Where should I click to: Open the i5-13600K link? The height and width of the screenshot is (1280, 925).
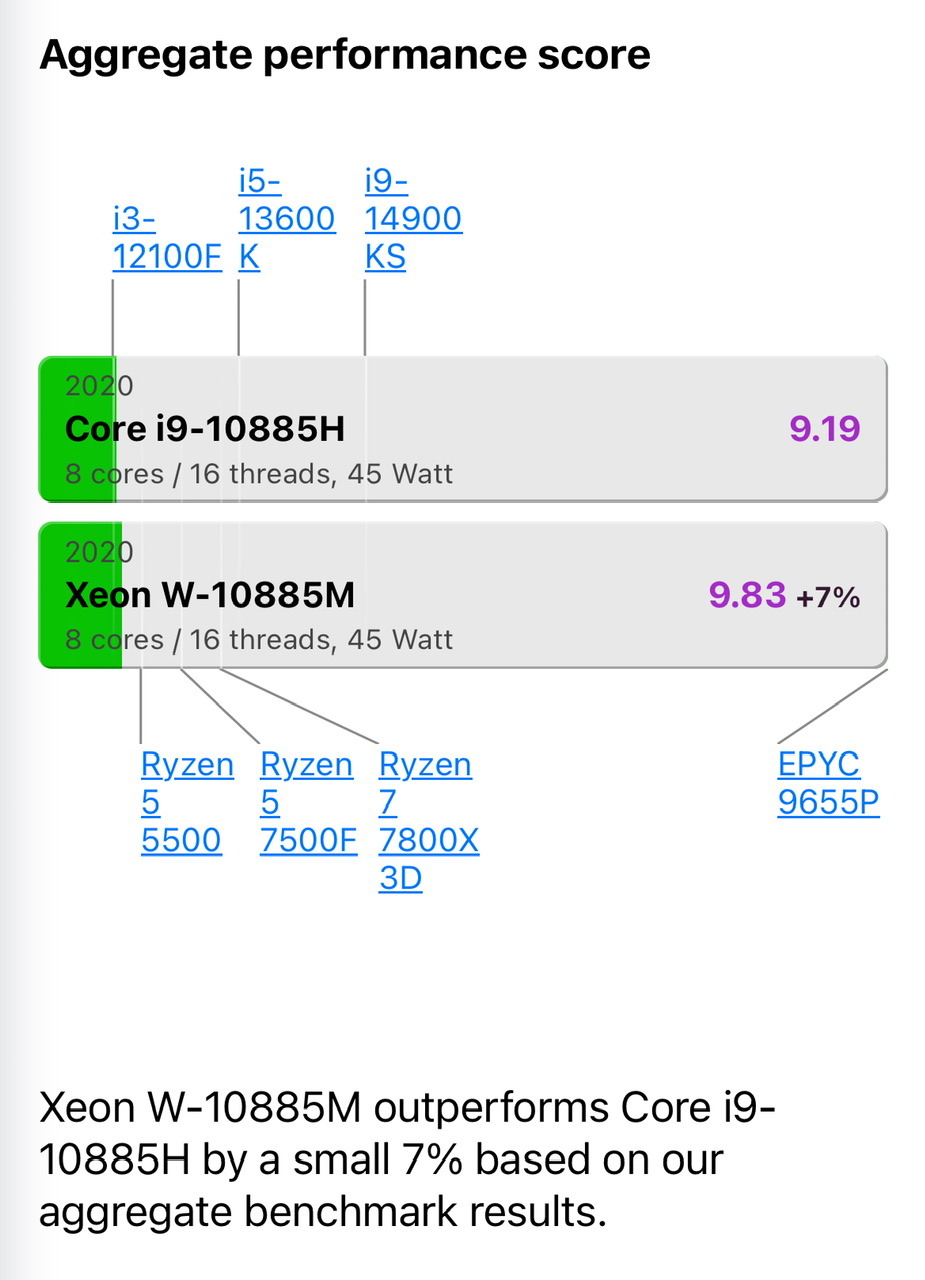286,220
